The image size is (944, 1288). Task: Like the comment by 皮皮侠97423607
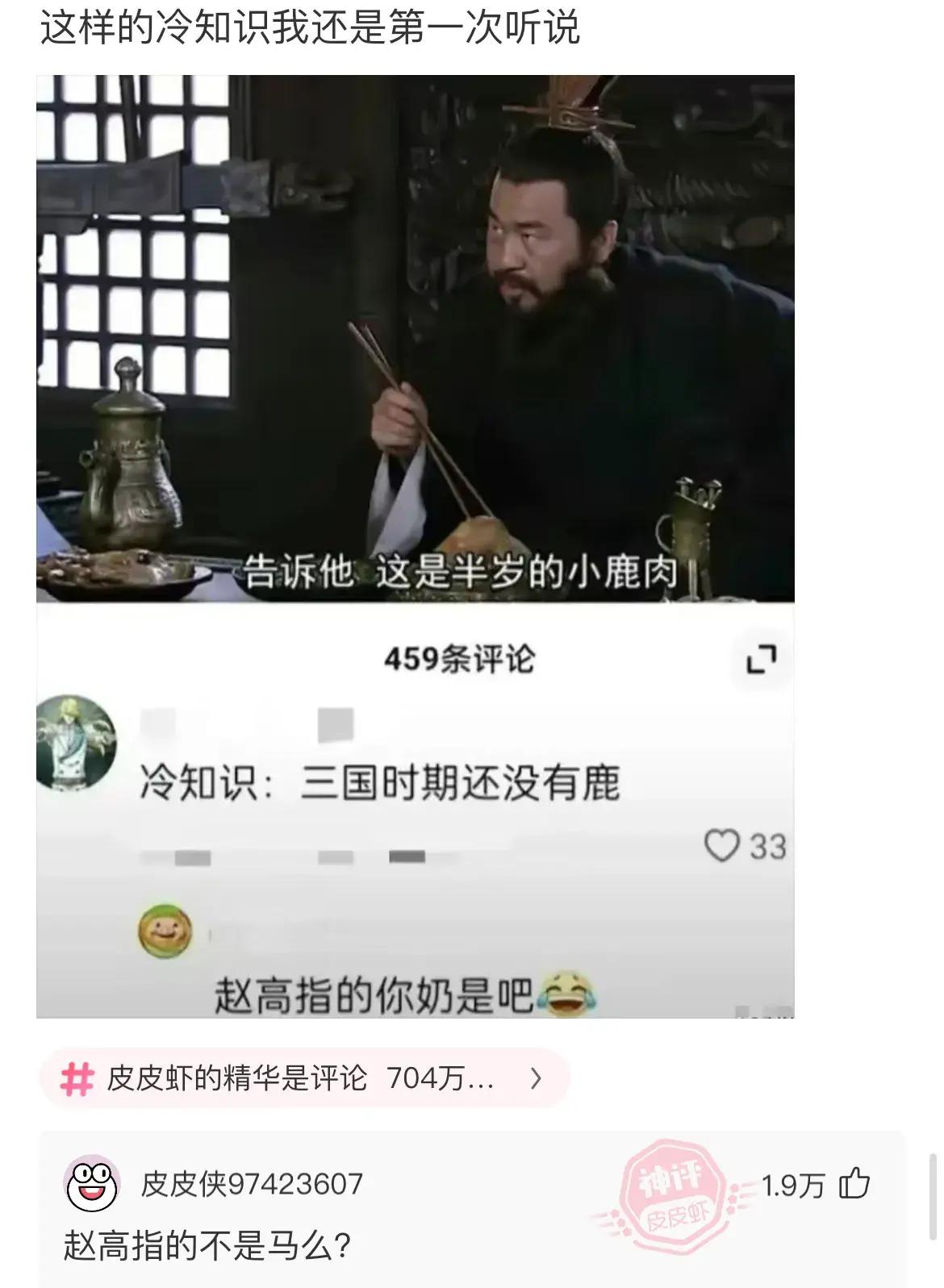854,1184
